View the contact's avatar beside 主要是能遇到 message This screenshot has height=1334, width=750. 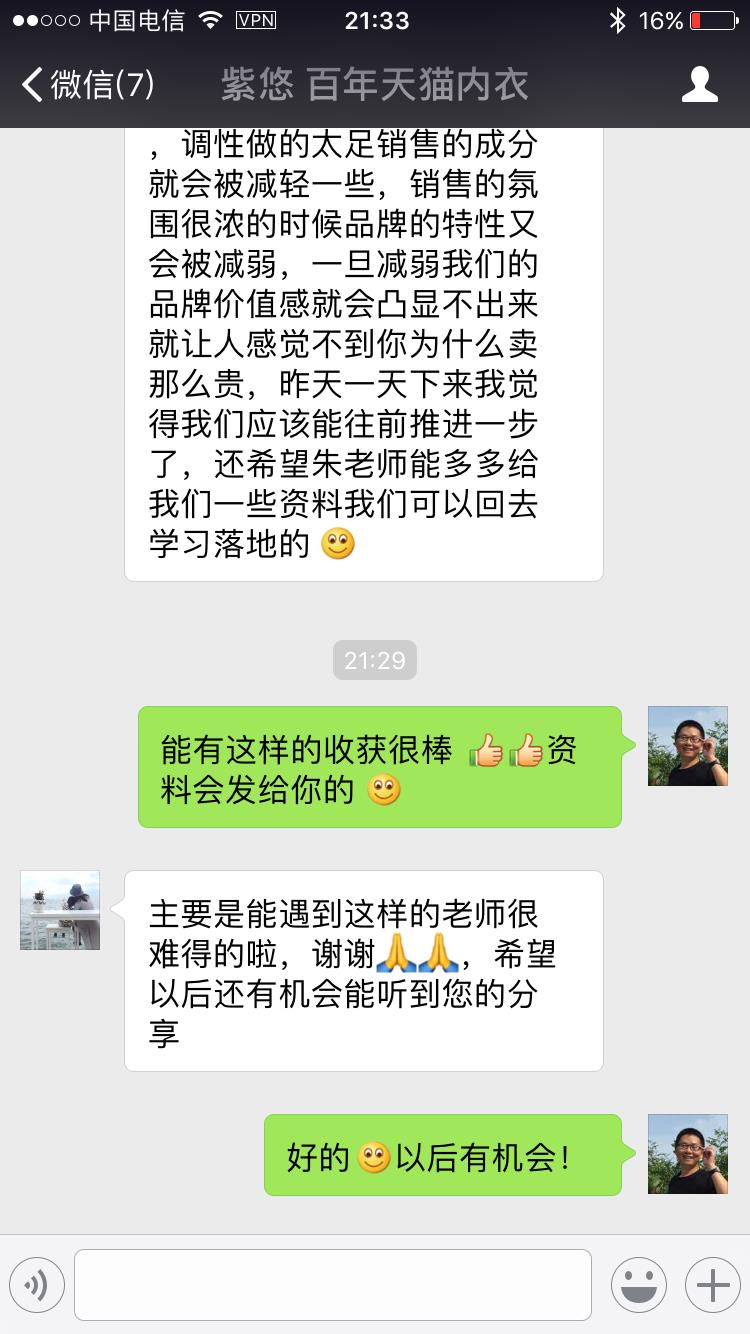click(60, 910)
